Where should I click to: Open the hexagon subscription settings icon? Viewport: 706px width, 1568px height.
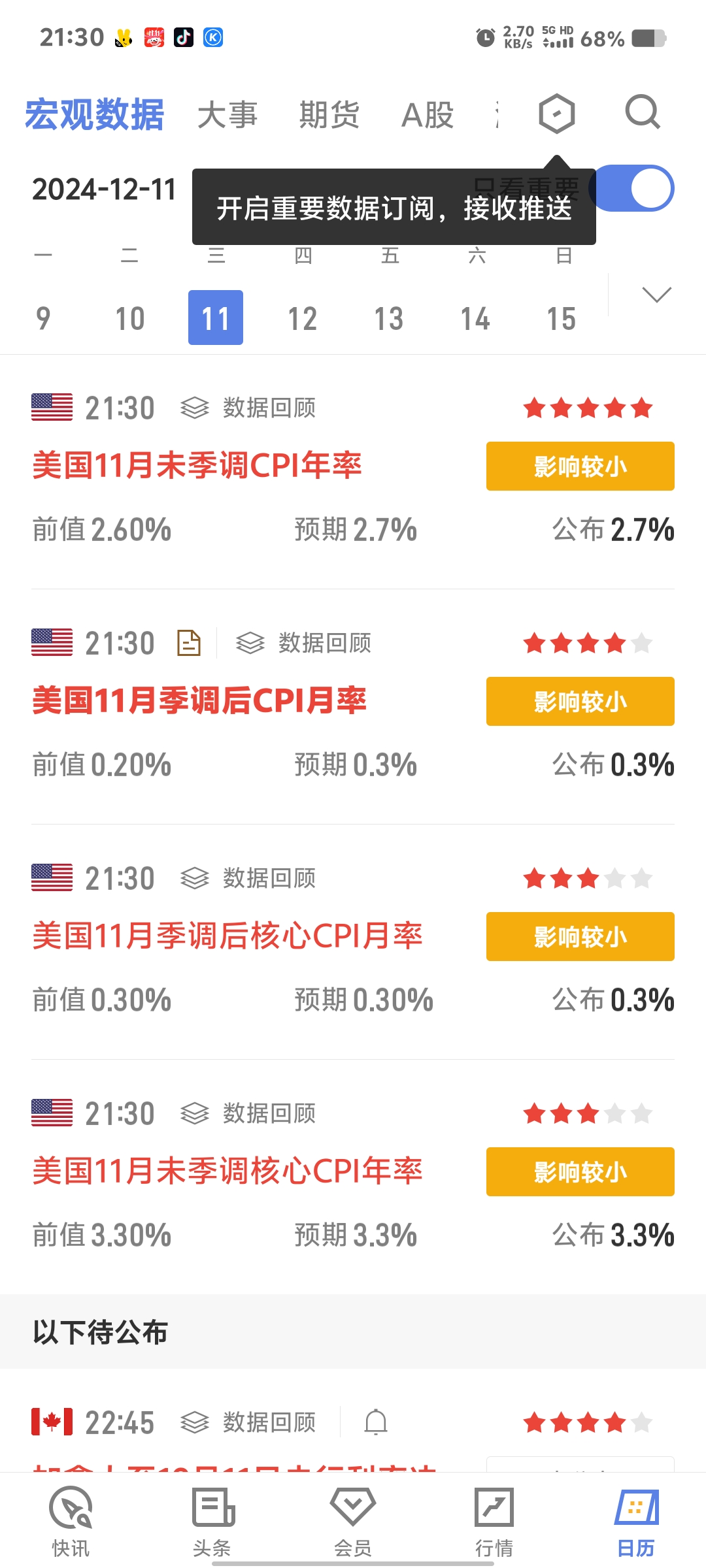click(x=556, y=114)
